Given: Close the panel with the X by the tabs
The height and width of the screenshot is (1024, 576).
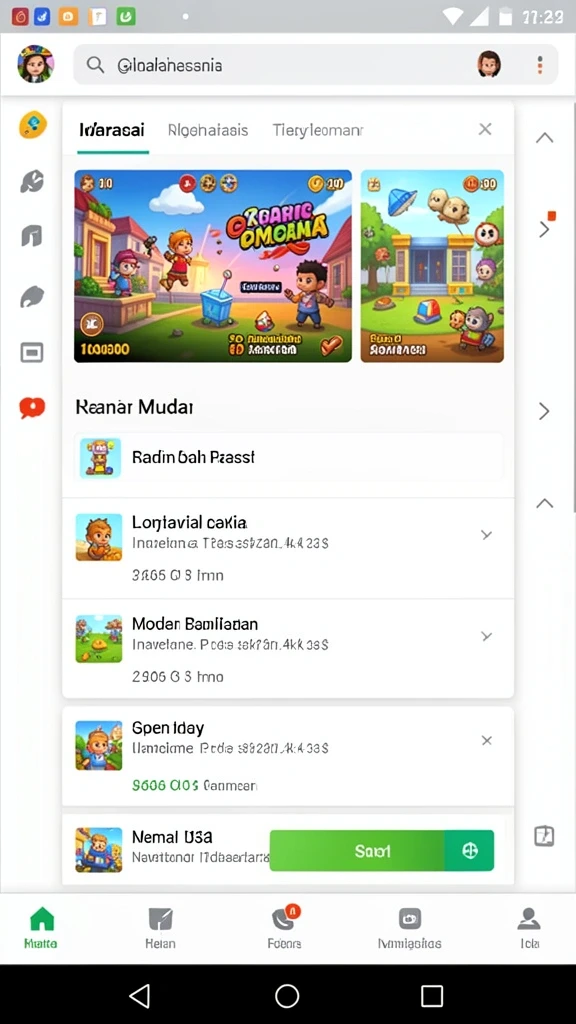Looking at the screenshot, I should click(485, 129).
